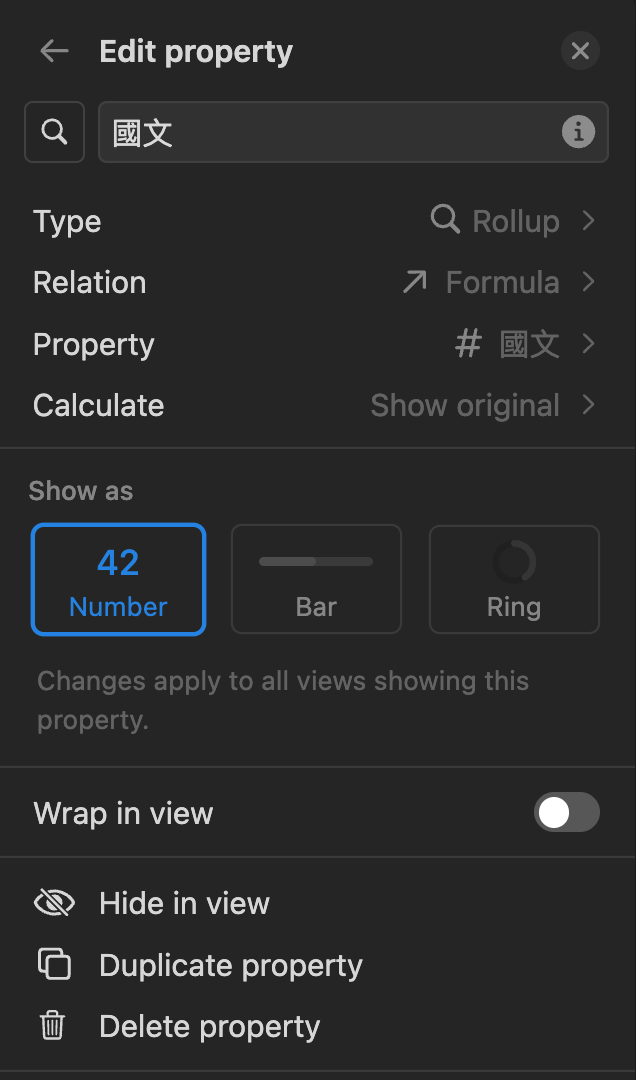Open the info icon in name field
This screenshot has width=636, height=1080.
tap(578, 132)
